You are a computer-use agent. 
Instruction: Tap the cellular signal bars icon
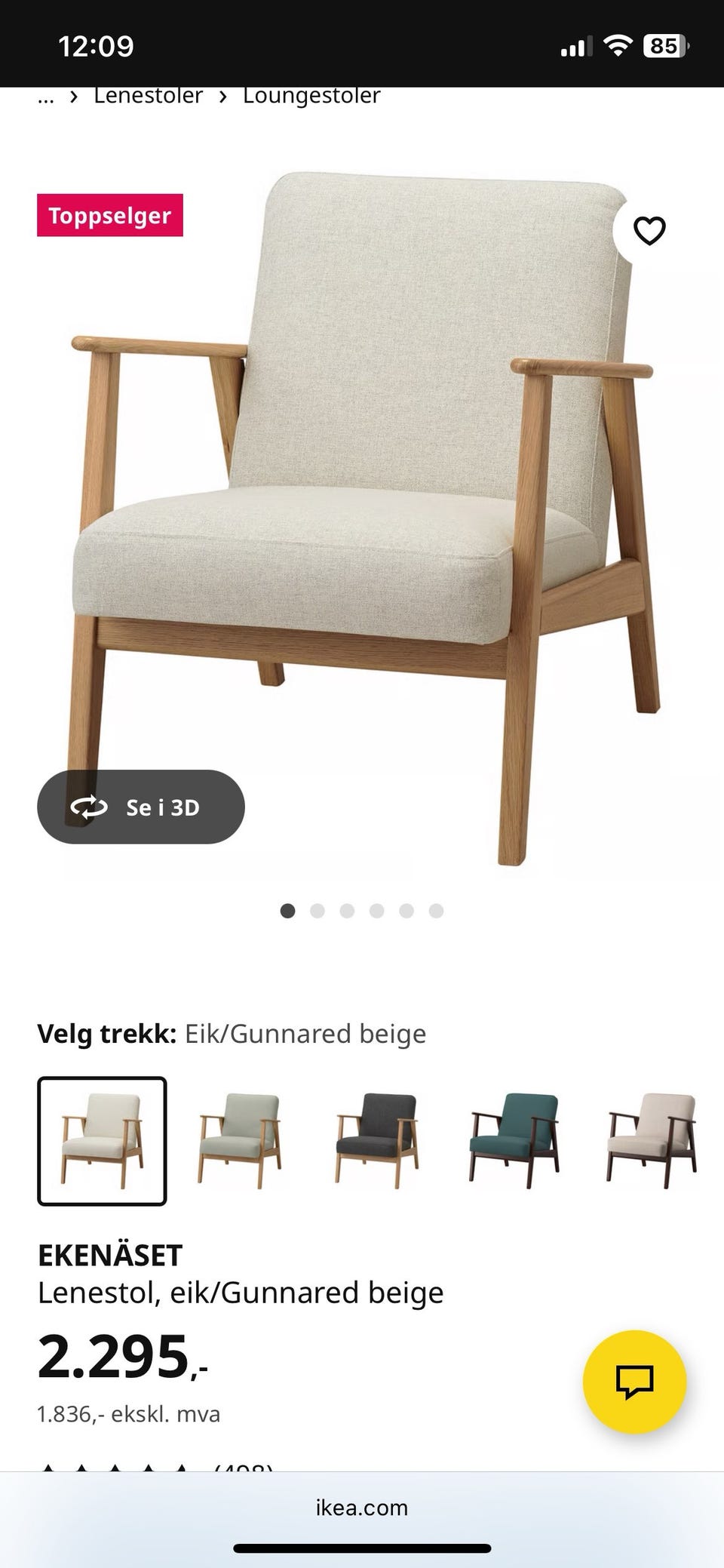577,45
